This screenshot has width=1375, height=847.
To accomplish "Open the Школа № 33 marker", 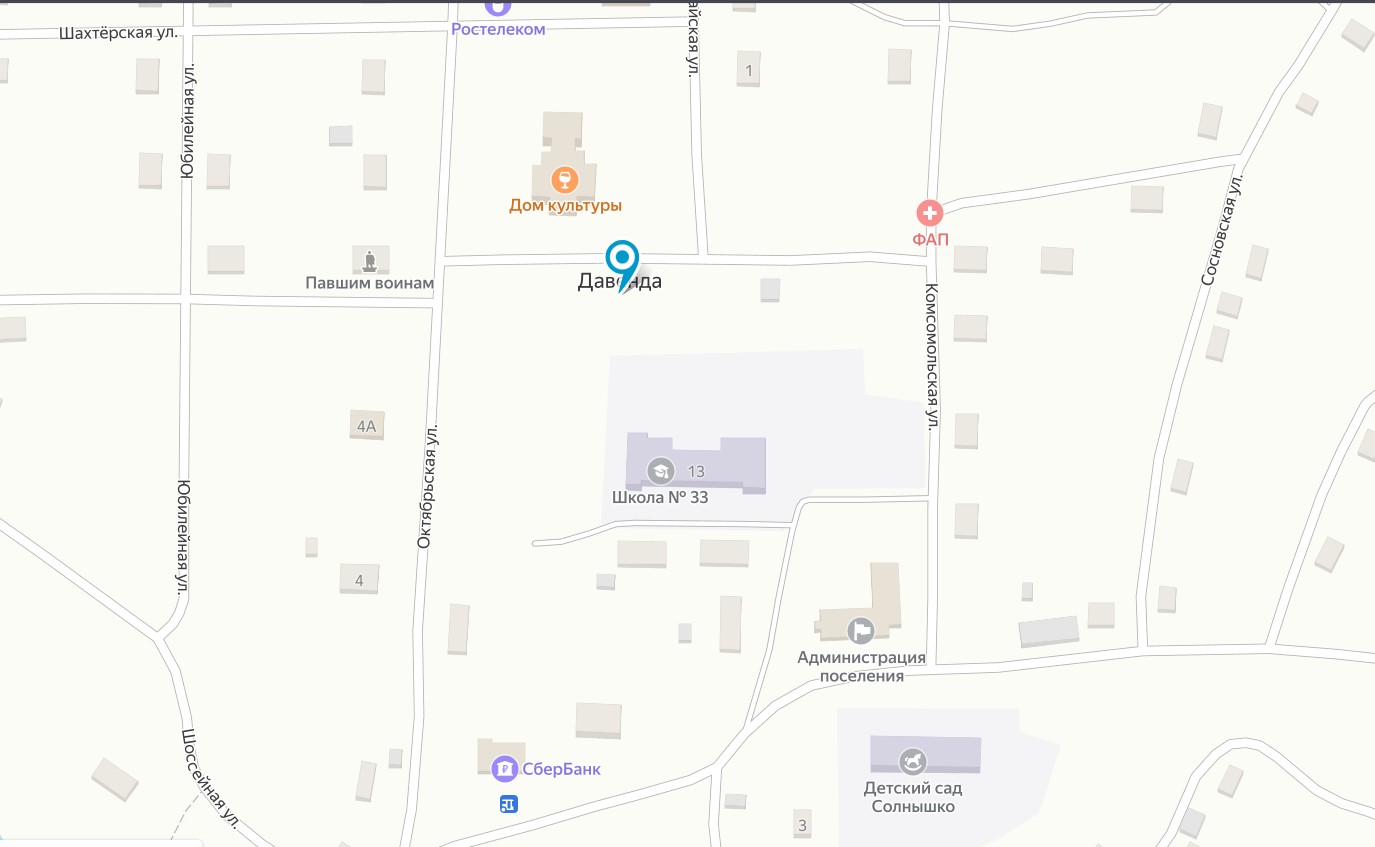I will (660, 470).
